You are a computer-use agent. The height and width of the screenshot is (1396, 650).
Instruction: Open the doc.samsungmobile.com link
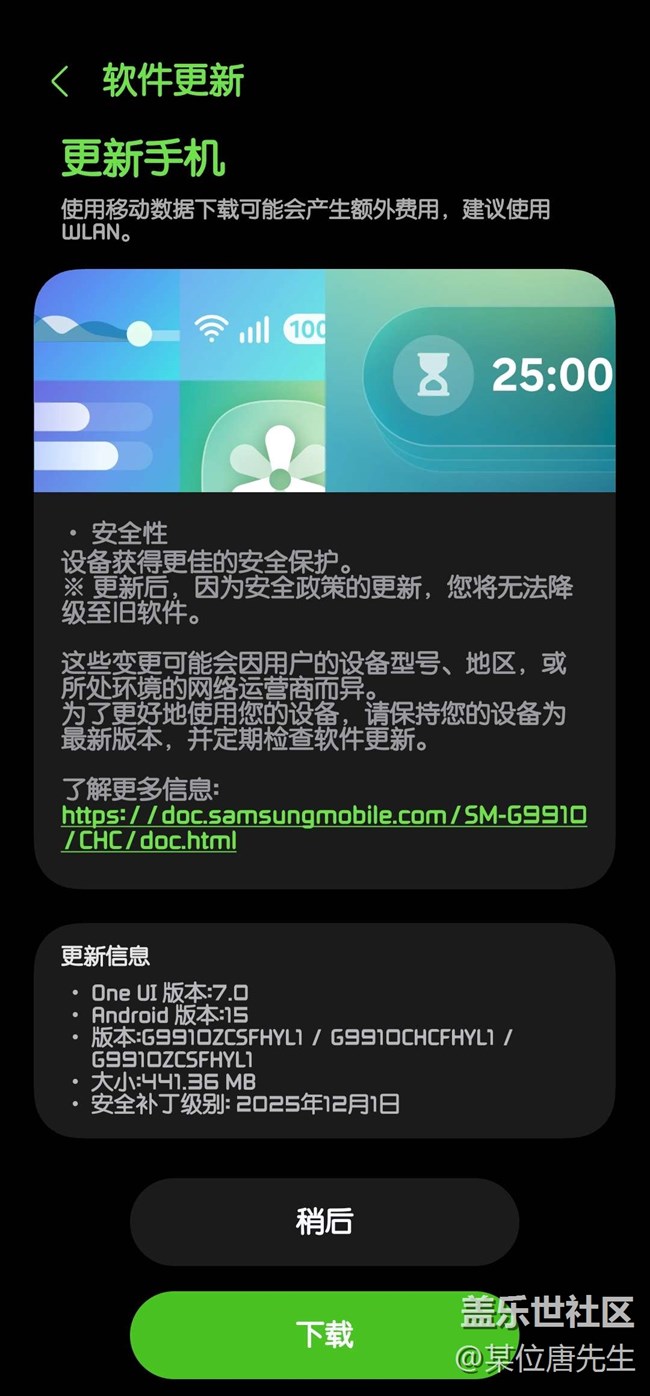pyautogui.click(x=323, y=827)
